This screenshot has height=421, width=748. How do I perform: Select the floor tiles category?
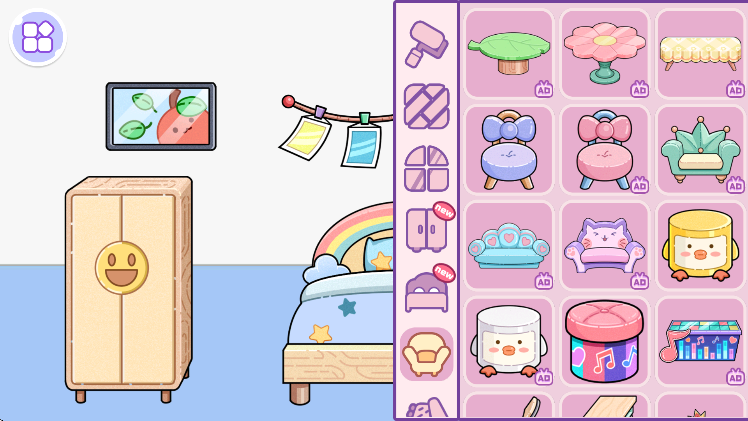[427, 106]
